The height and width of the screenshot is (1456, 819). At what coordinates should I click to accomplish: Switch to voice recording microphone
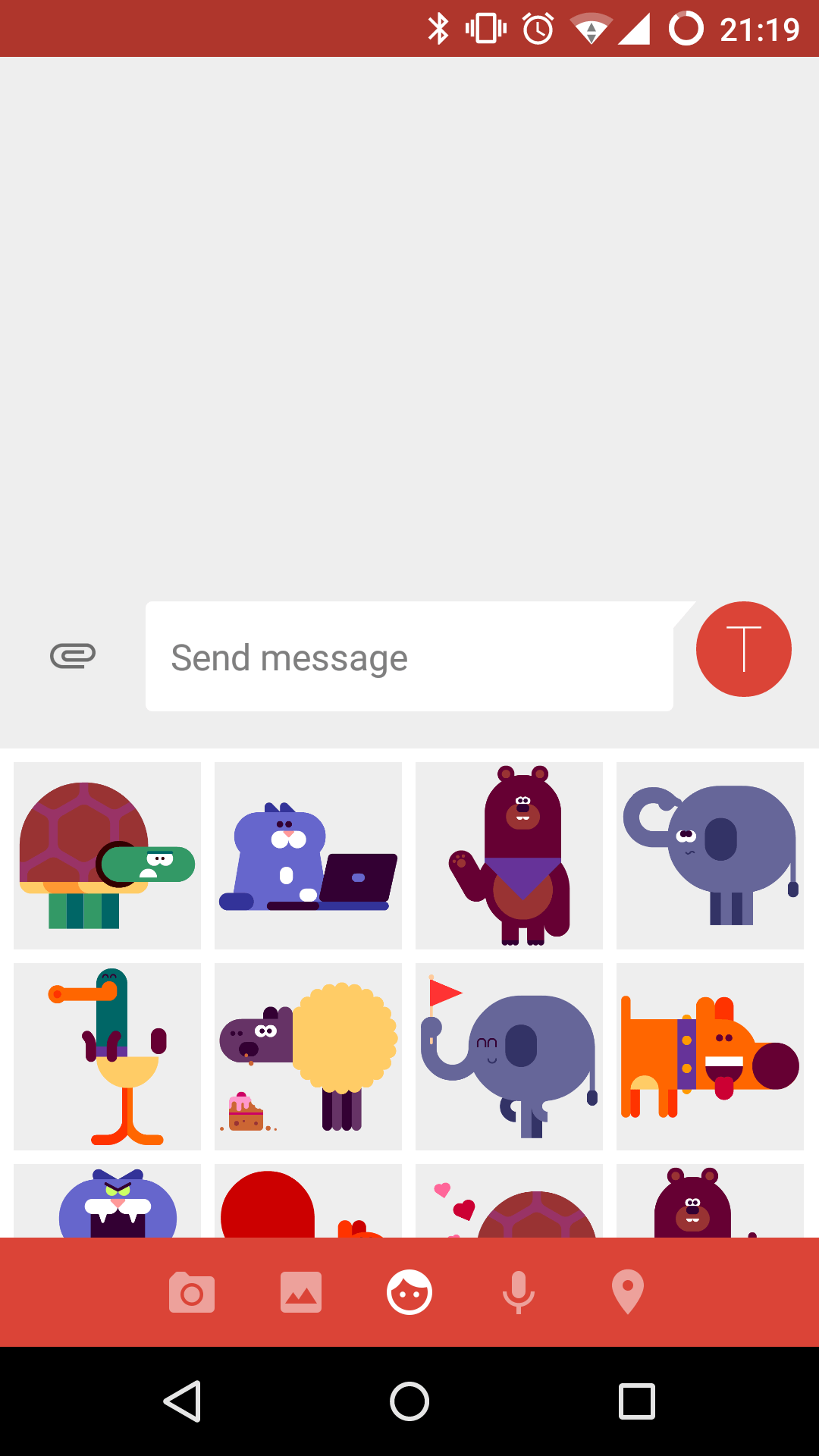[519, 1292]
